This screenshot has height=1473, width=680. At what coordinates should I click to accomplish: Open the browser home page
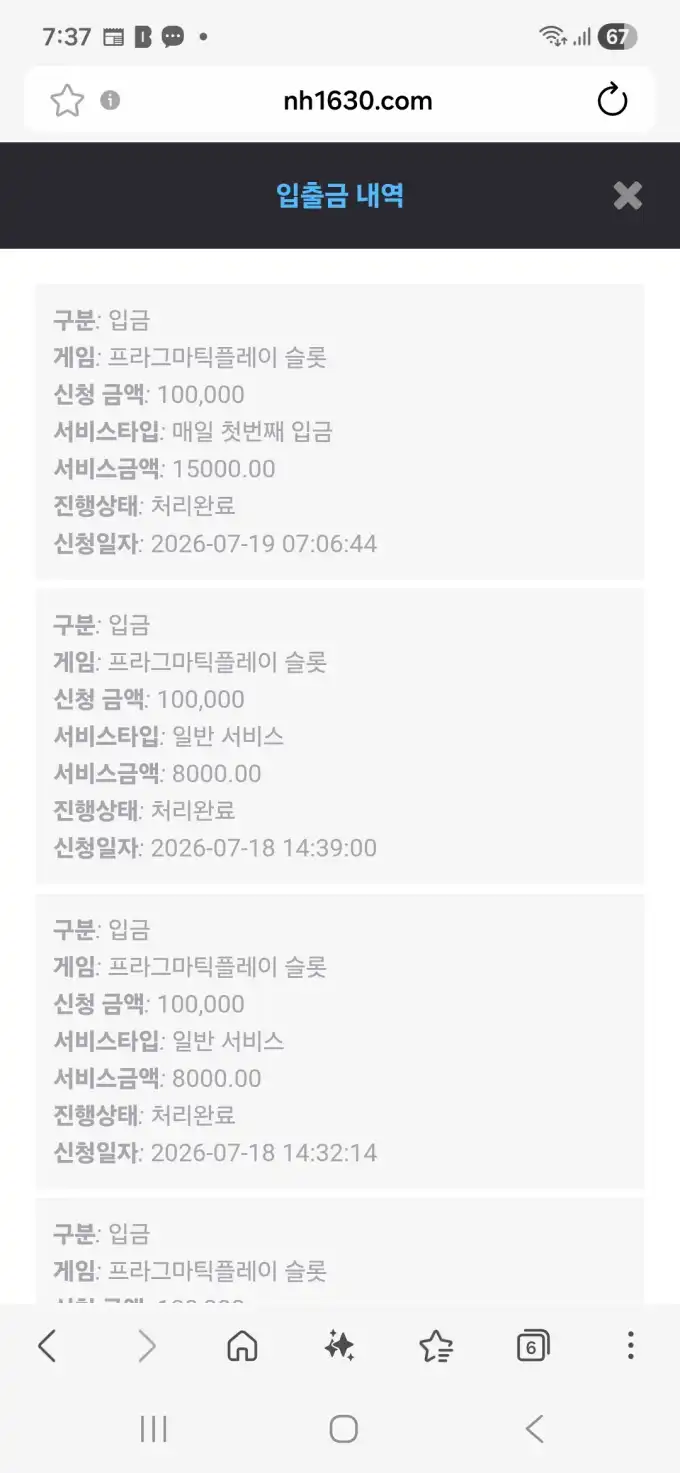(242, 1346)
